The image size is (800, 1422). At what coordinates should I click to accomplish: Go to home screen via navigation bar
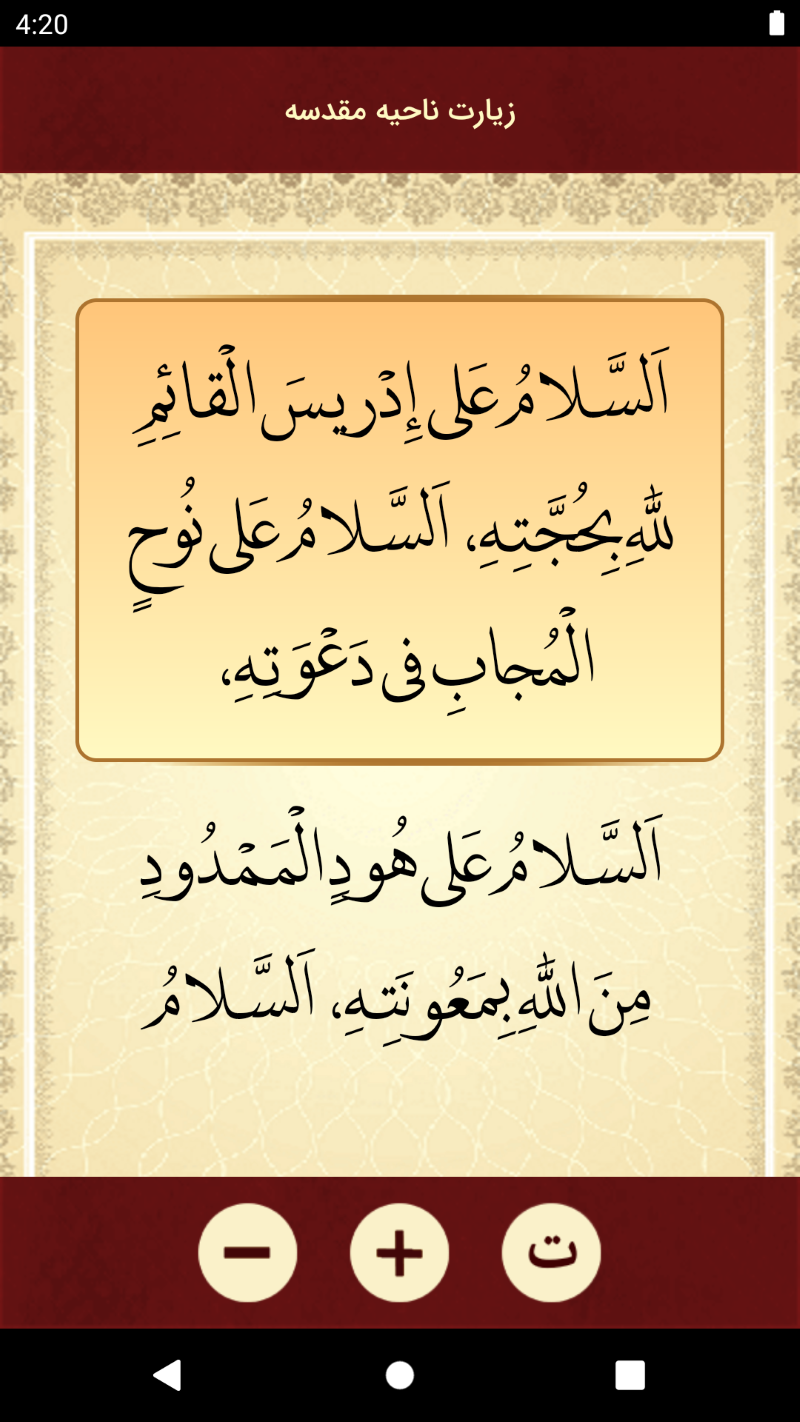(400, 1375)
